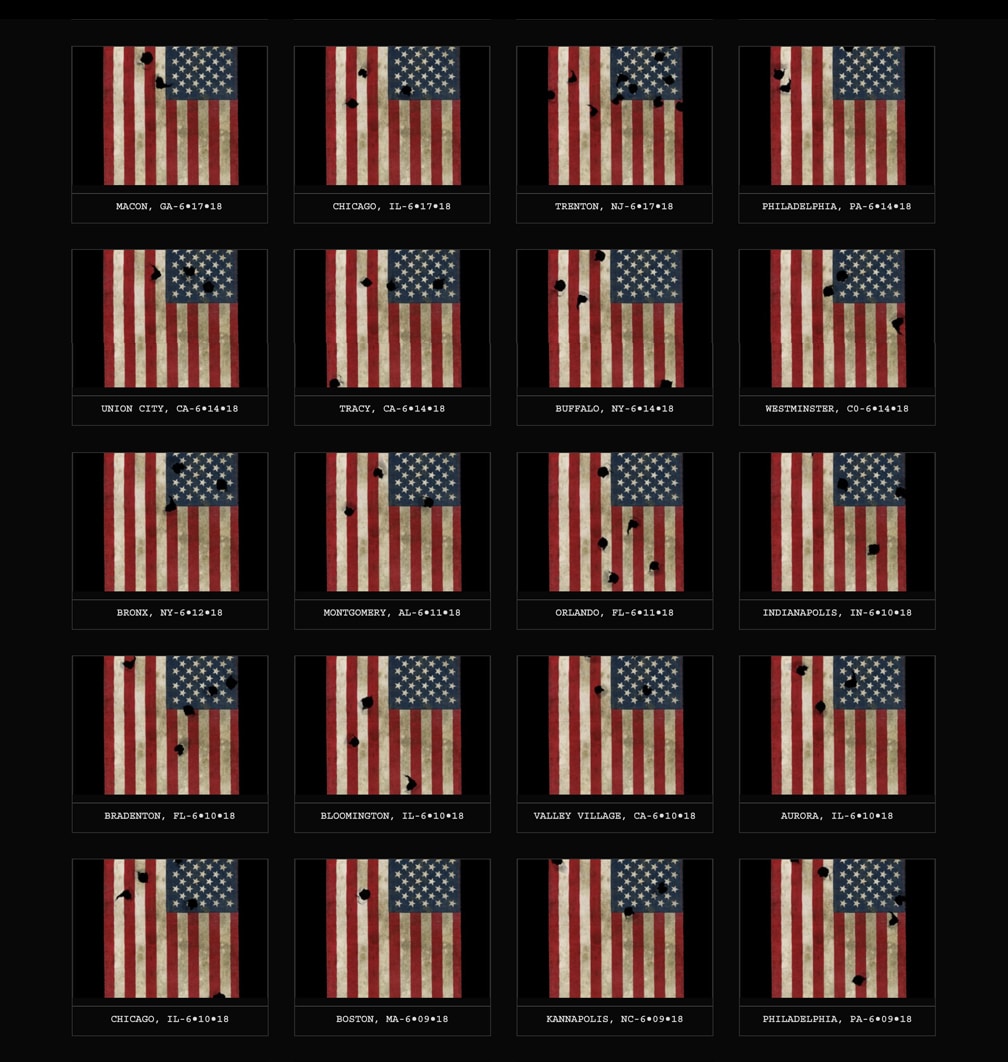Select the Chicago, IL 6•17•18 flag
The image size is (1008, 1062).
[392, 116]
